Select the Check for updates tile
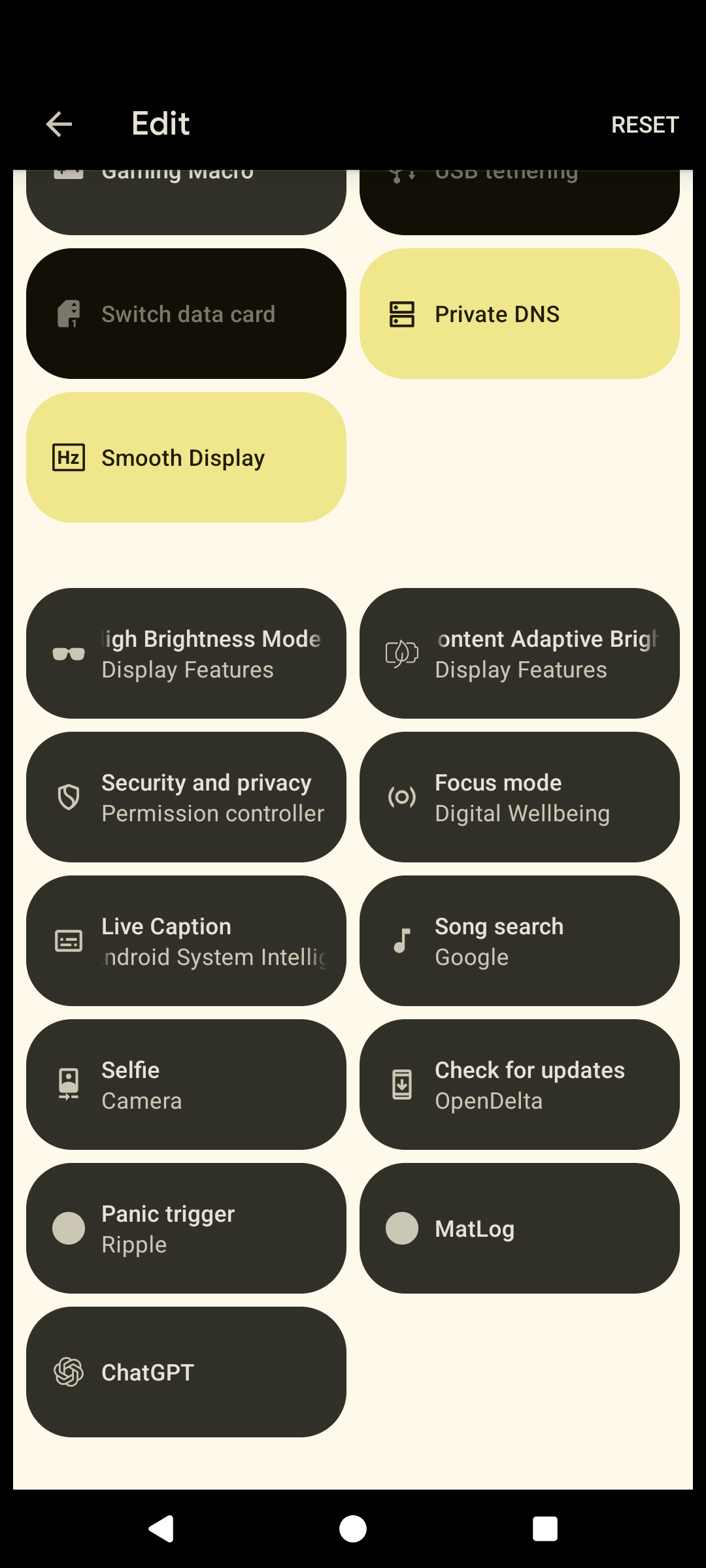 click(x=520, y=1085)
